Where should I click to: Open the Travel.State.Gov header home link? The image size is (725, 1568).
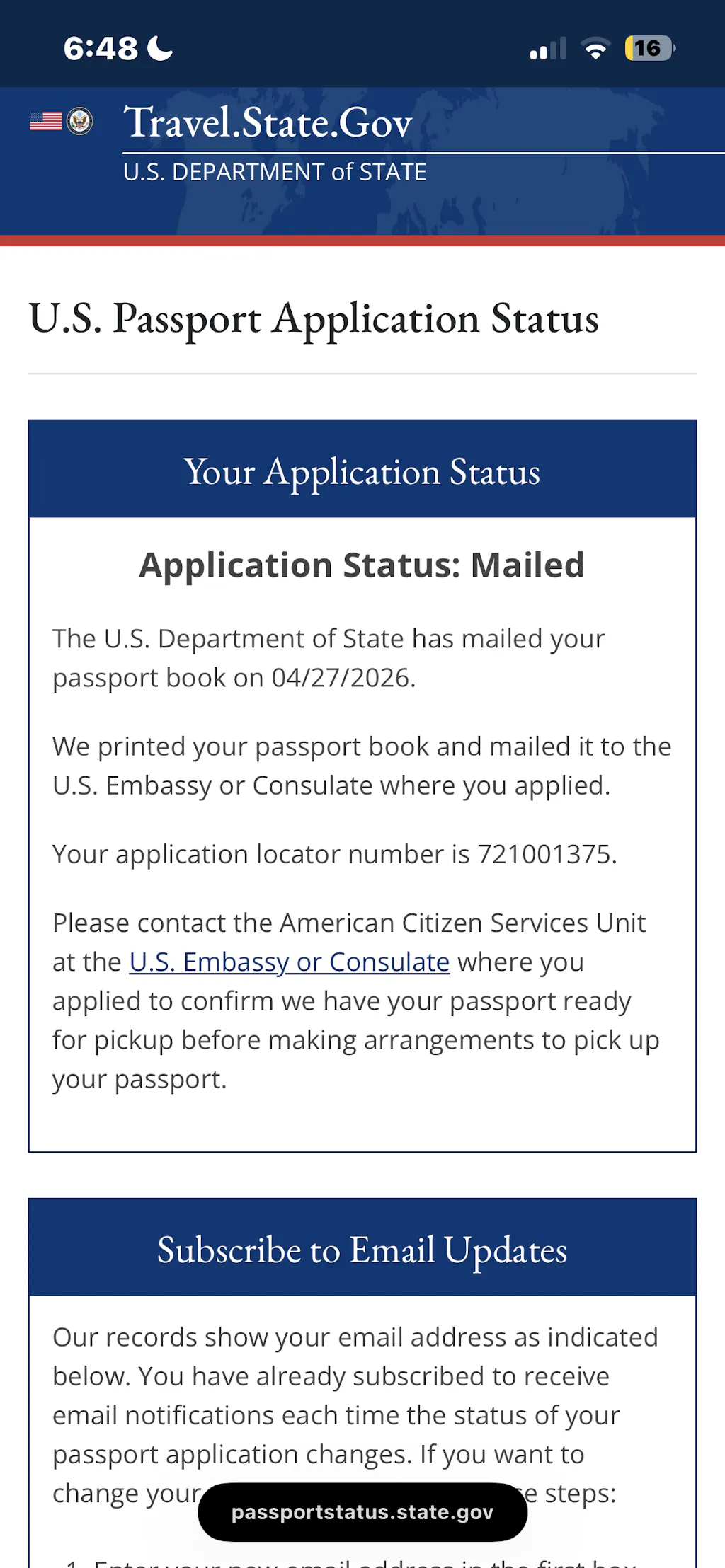click(x=268, y=122)
